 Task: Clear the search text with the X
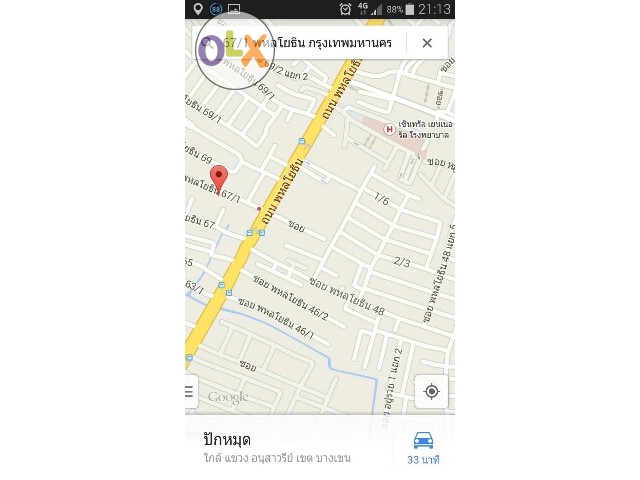click(x=427, y=43)
